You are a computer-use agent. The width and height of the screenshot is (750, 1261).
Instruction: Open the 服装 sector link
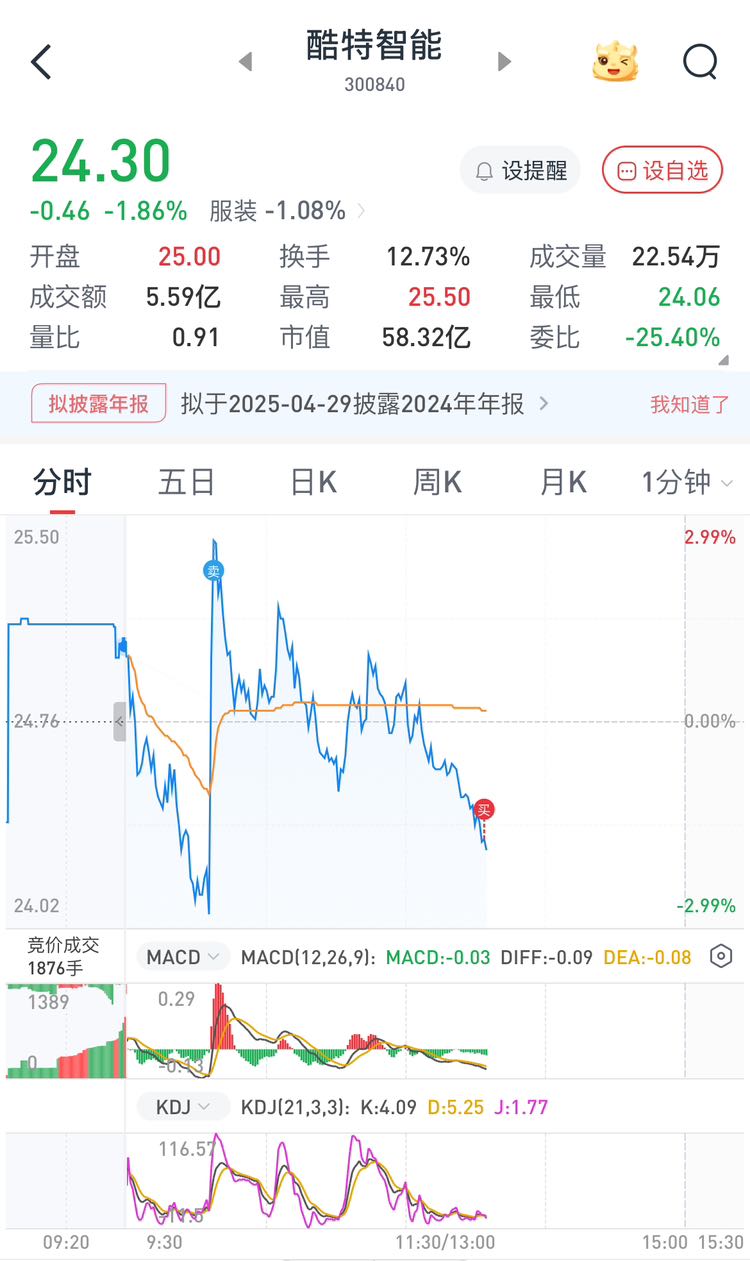point(287,211)
